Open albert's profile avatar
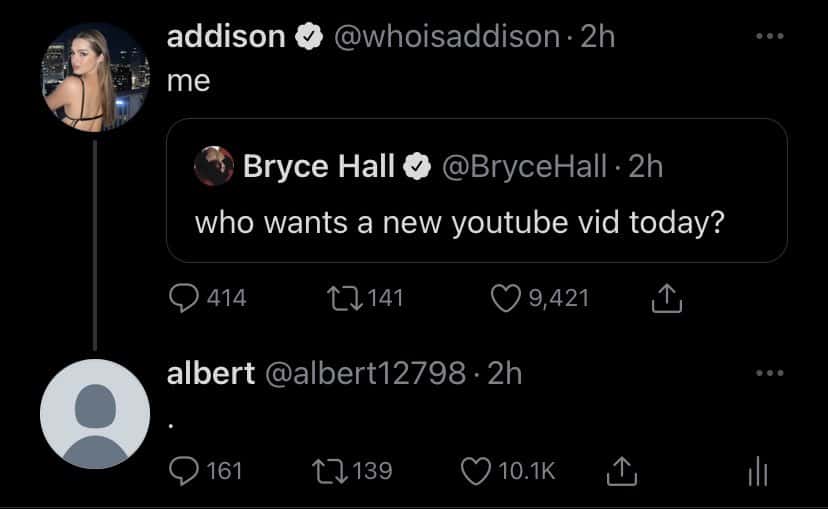 (x=95, y=414)
